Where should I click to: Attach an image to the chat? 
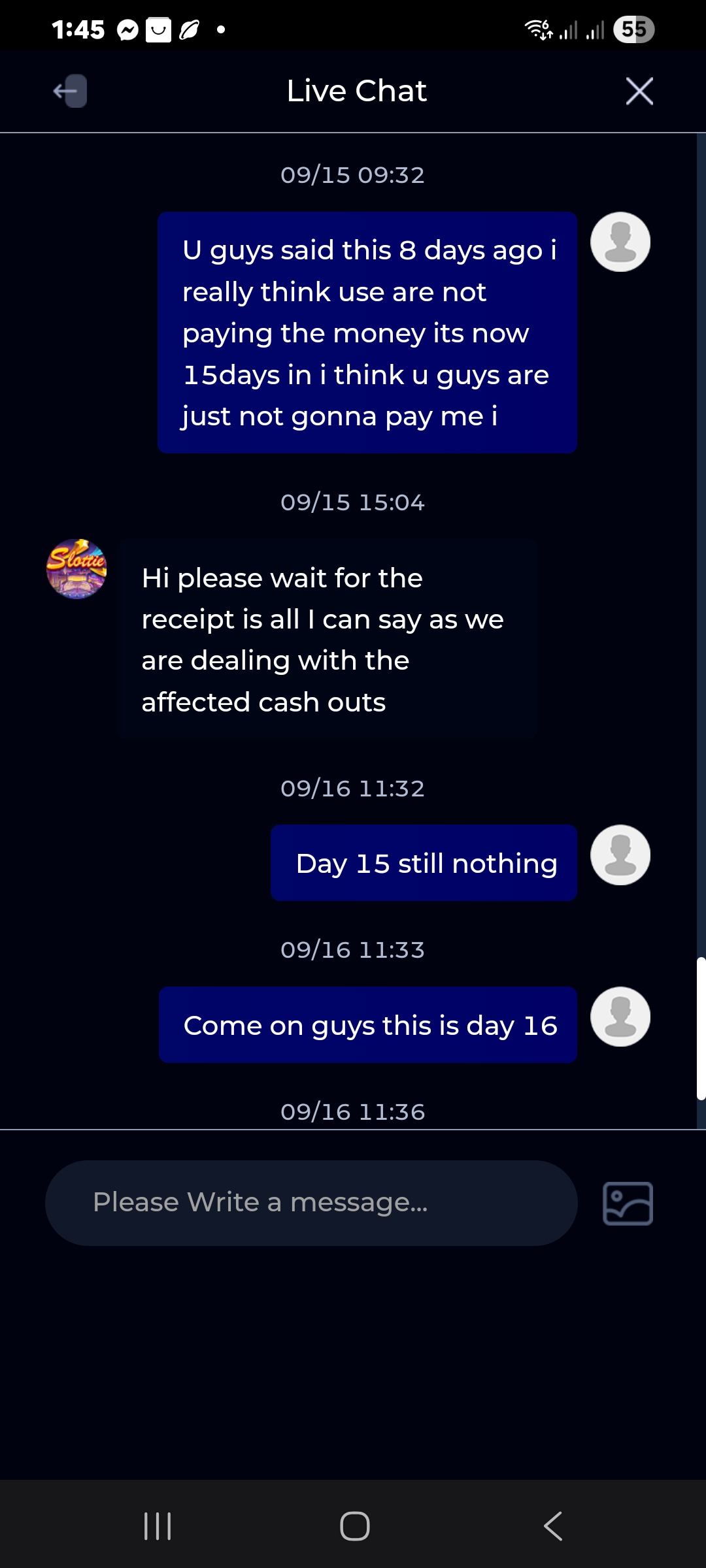click(628, 1203)
